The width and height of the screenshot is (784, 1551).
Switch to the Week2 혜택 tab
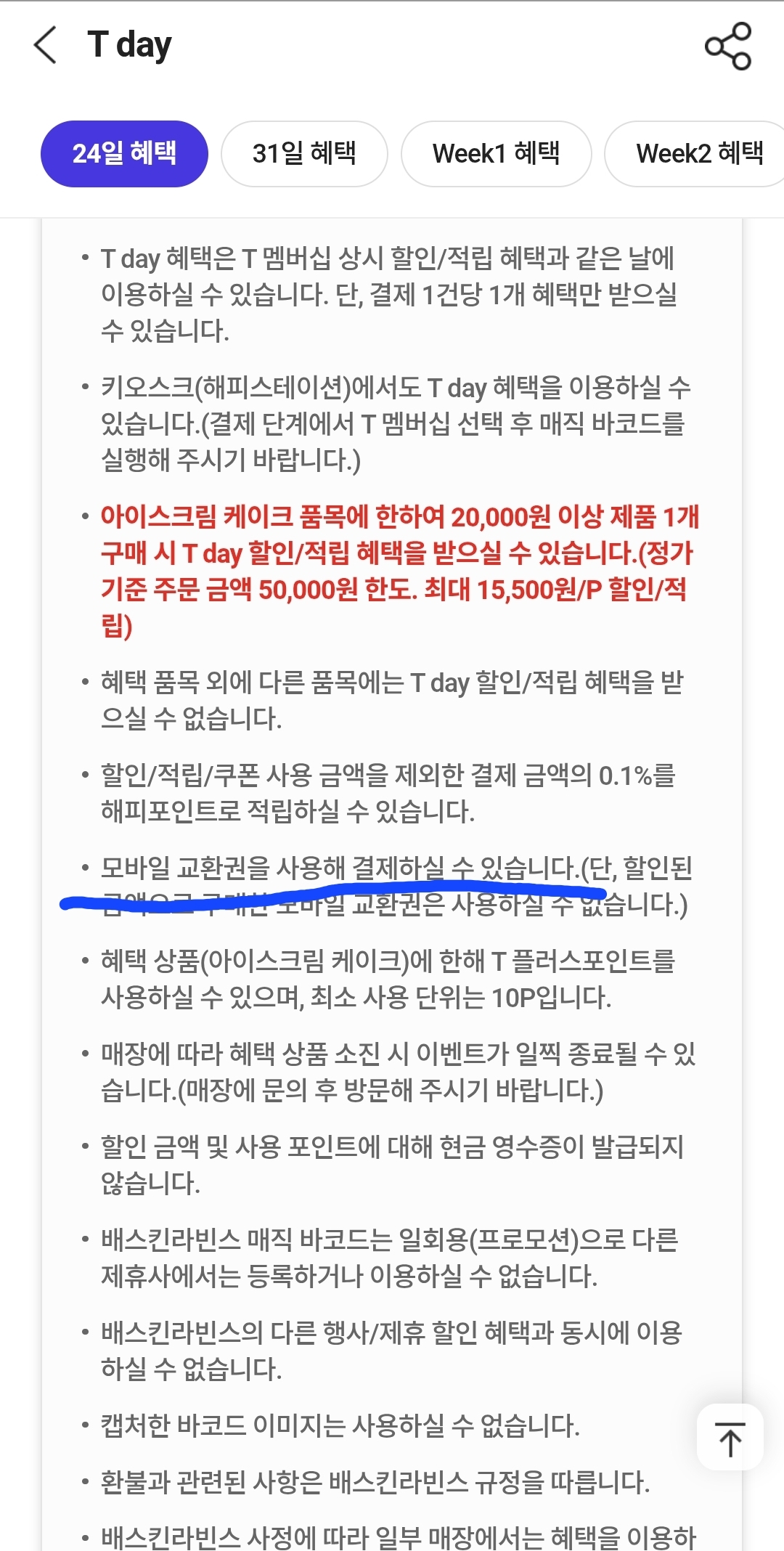coord(698,154)
